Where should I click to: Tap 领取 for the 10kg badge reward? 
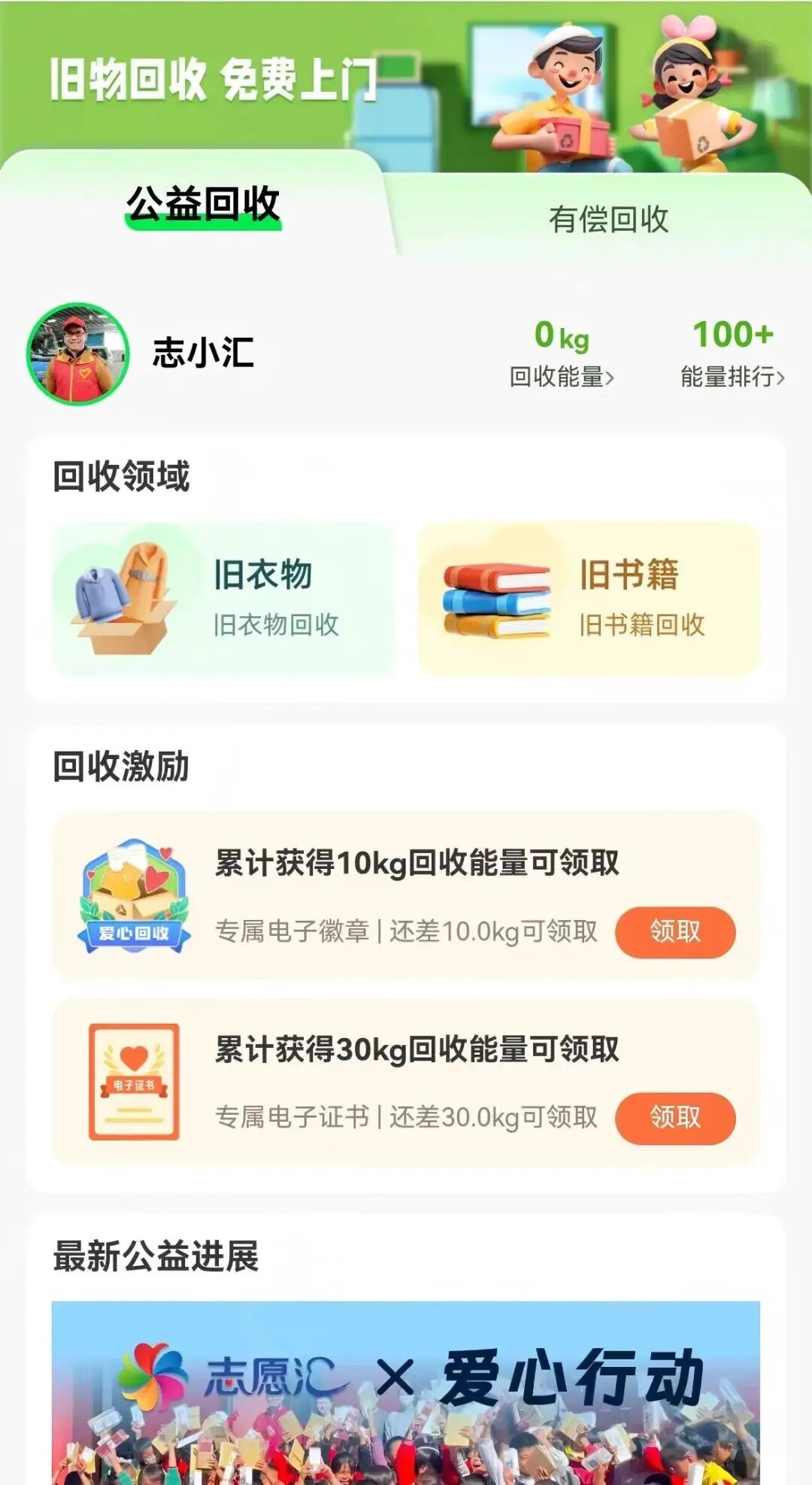click(x=674, y=932)
